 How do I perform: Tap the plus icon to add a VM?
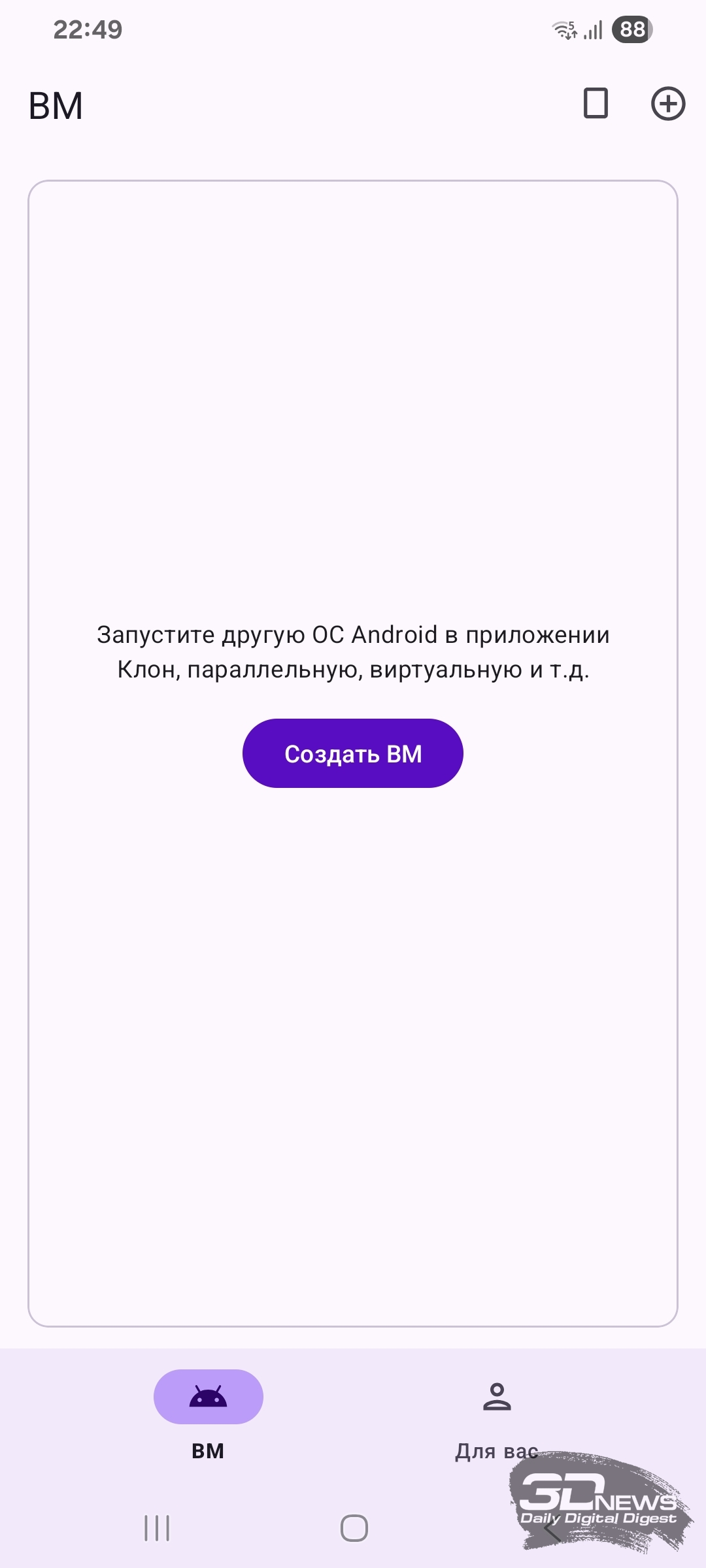pyautogui.click(x=667, y=104)
